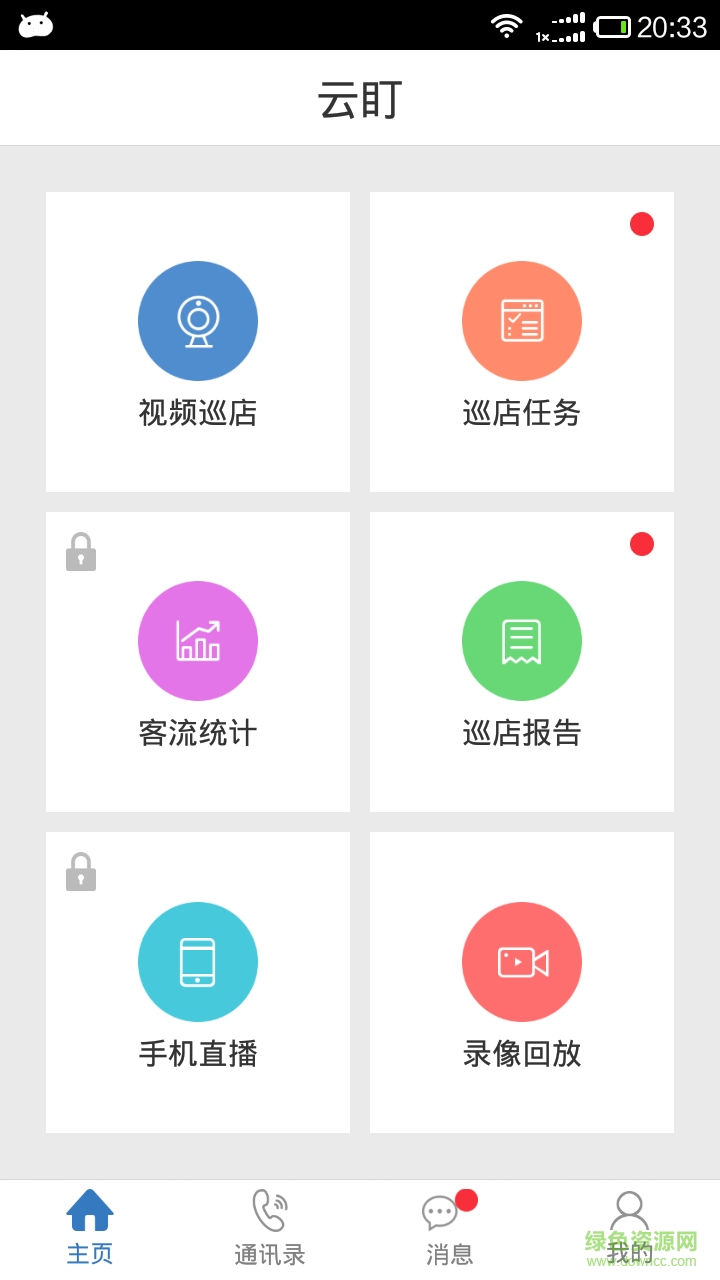720x1280 pixels.
Task: Tap the 视频巡店 text label
Action: click(x=197, y=413)
